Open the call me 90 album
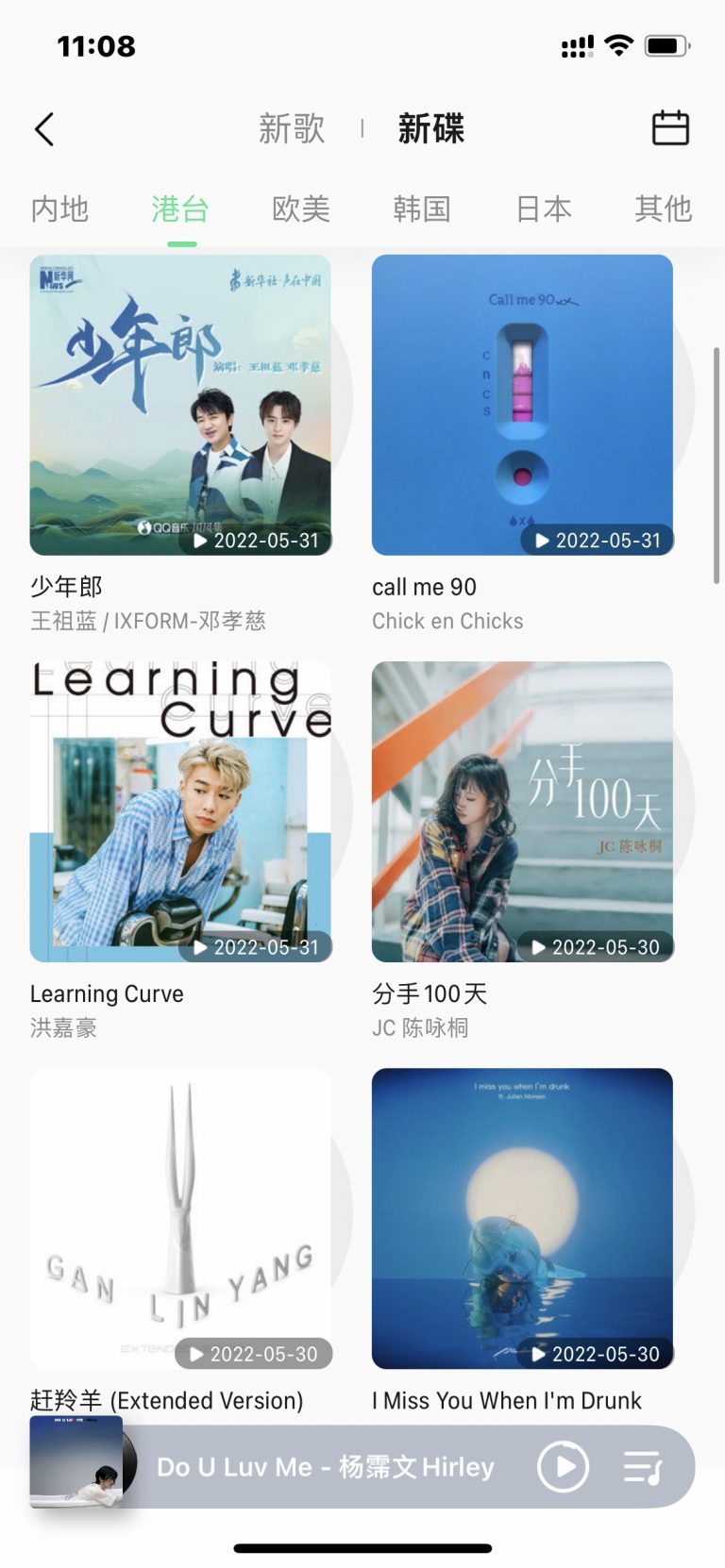725x1568 pixels. 522,405
